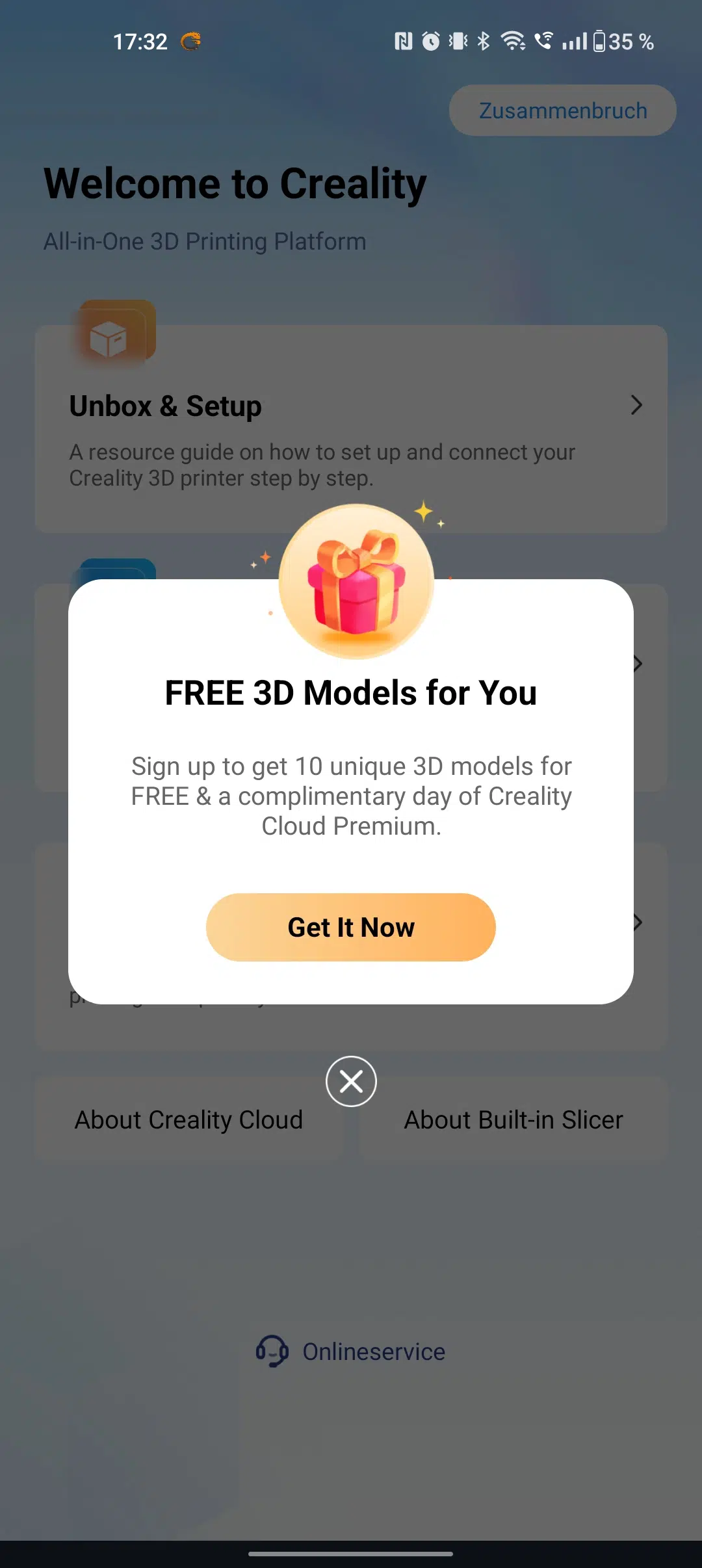This screenshot has height=1568, width=702.
Task: Dismiss the free 3D models popup
Action: 351,1082
